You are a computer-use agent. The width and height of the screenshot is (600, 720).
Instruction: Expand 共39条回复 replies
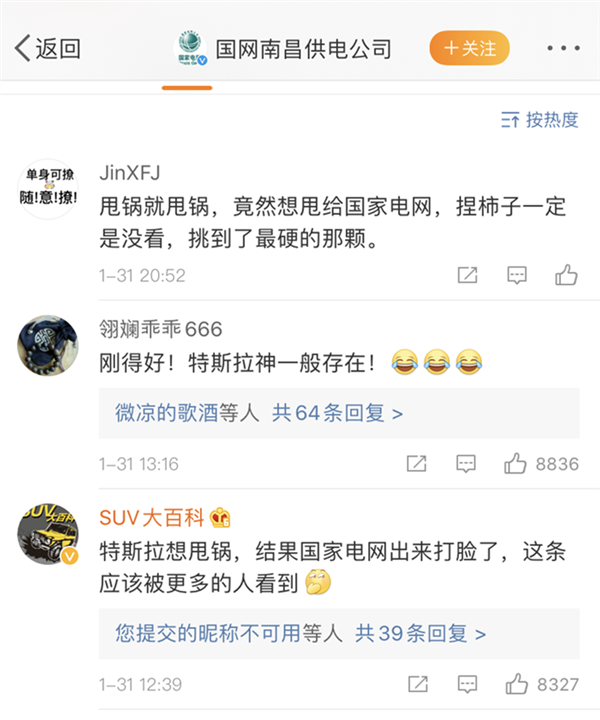pyautogui.click(x=421, y=633)
